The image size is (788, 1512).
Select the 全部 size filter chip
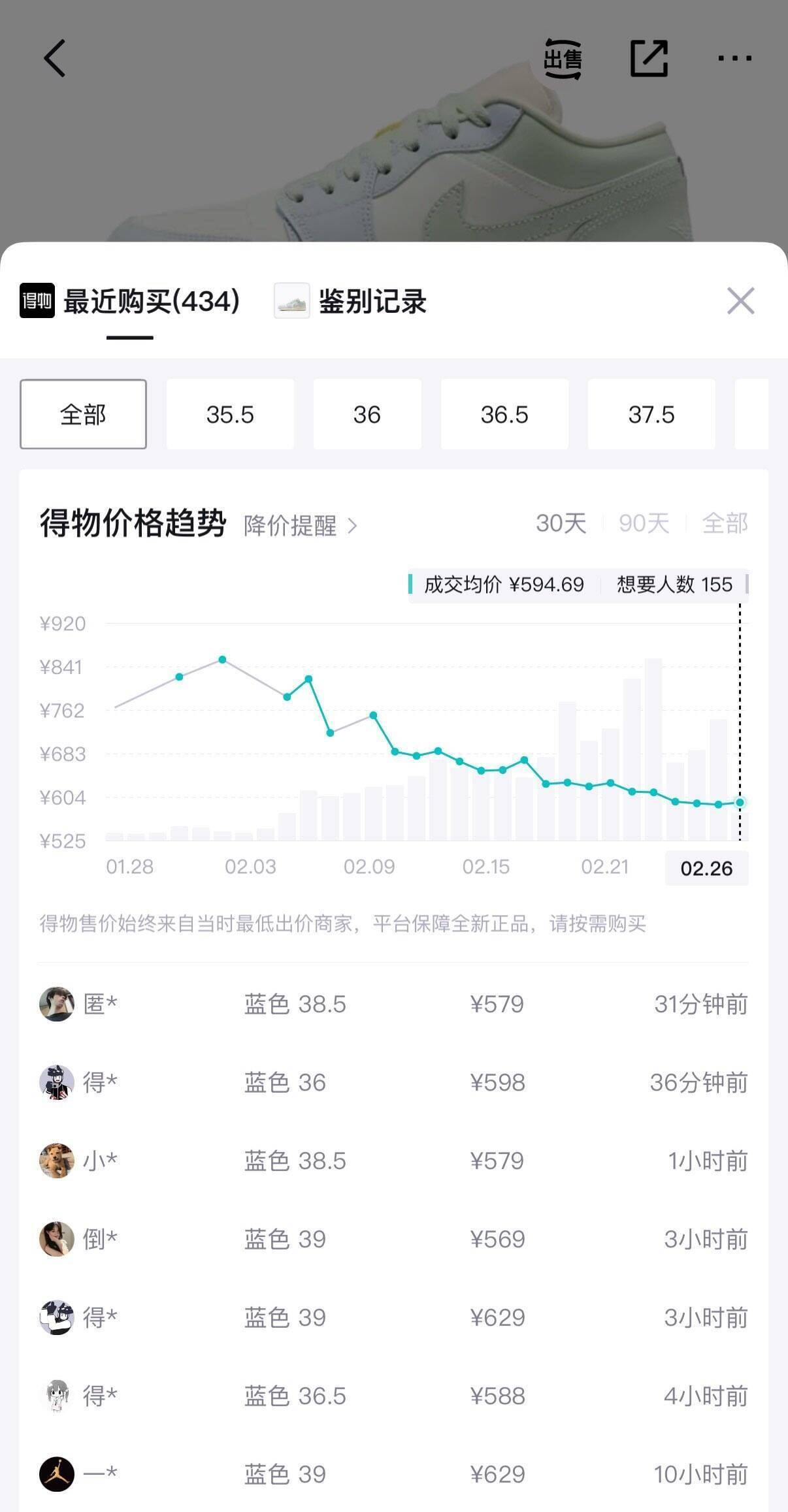tap(83, 414)
